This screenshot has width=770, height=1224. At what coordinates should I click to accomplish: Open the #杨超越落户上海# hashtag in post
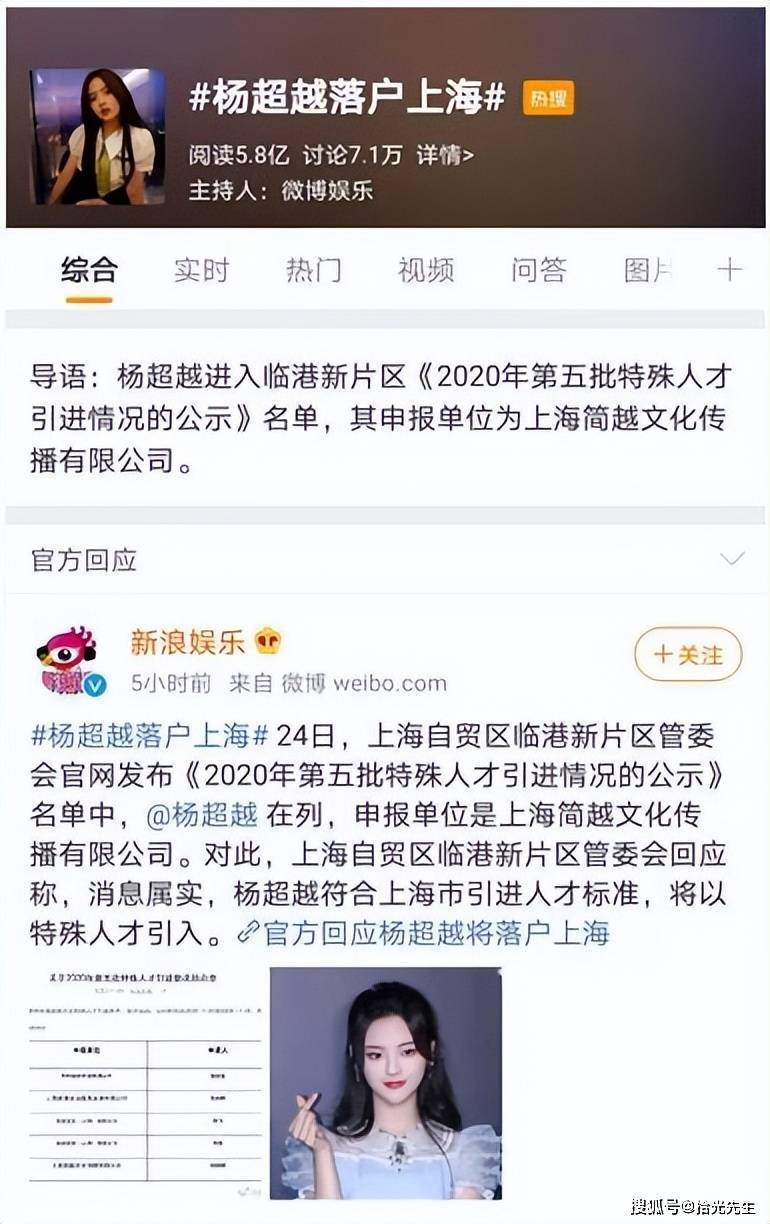click(150, 735)
